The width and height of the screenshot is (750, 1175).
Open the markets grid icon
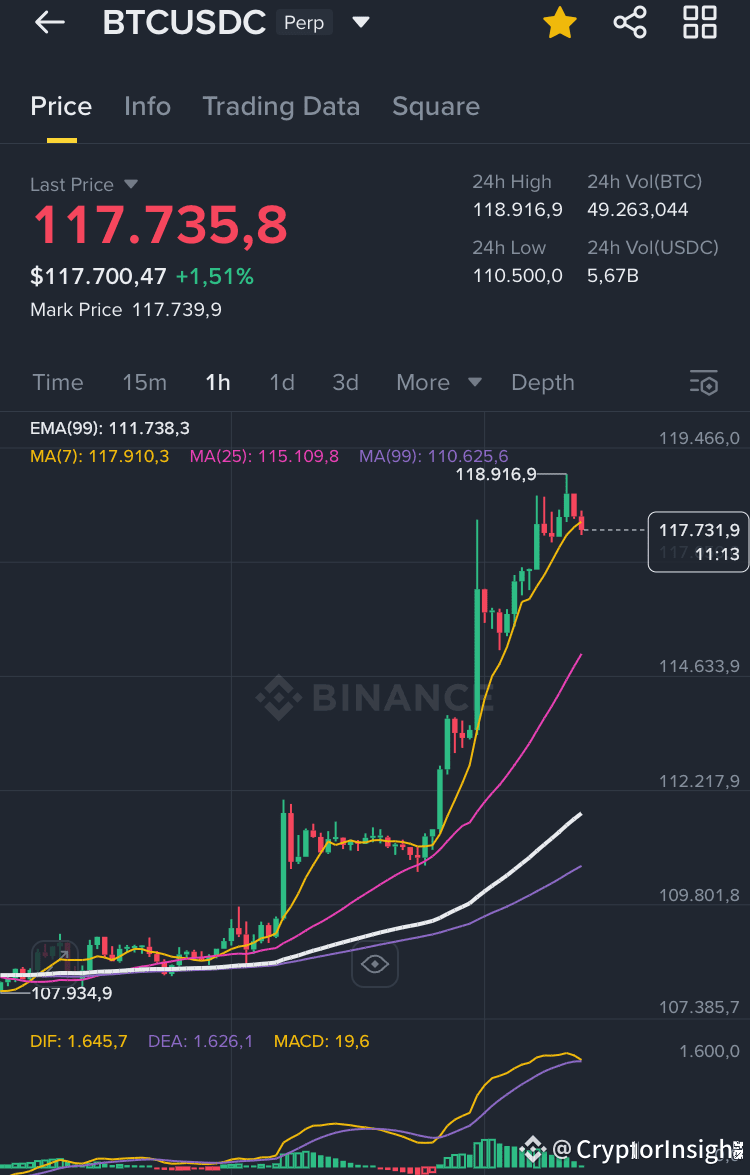pos(699,22)
